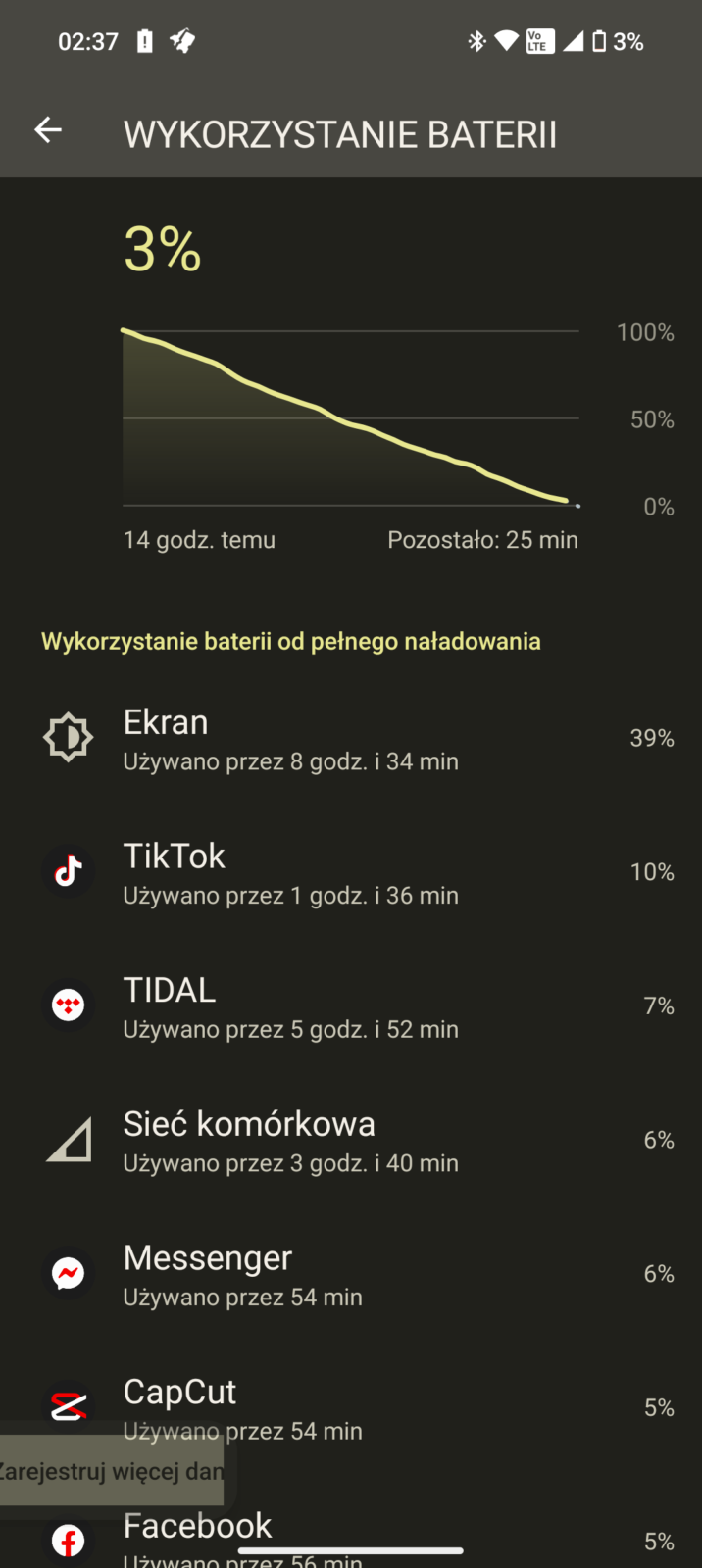Tap the Zarejestruj więcej danych button
Screen dimensions: 702x1568
coord(110,1470)
